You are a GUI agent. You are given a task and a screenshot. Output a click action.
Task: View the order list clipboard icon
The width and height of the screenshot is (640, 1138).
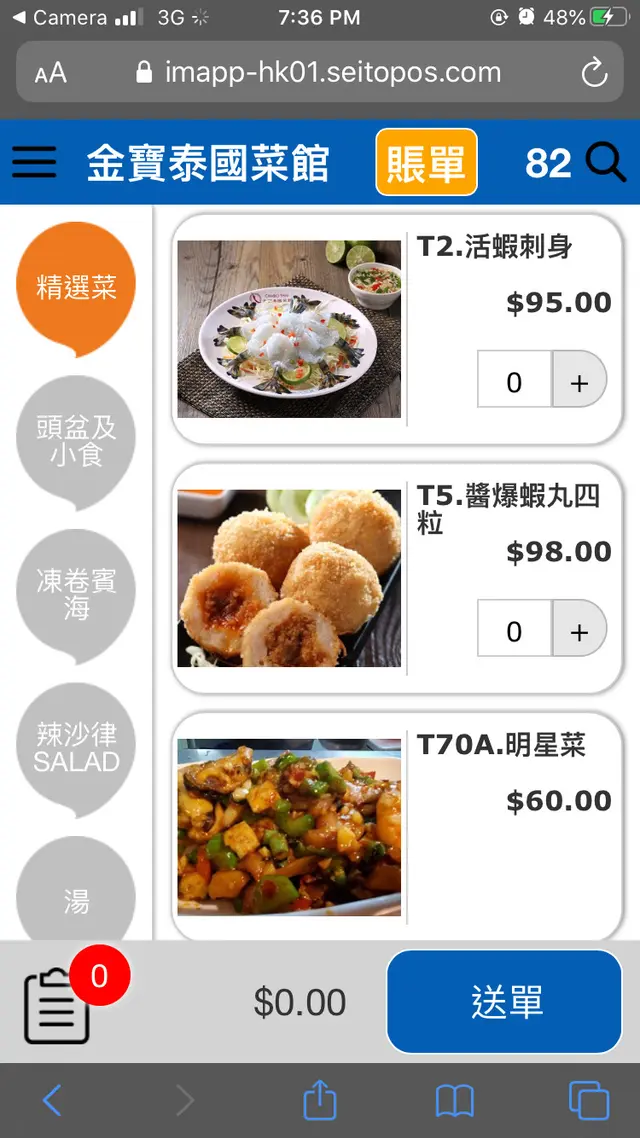[x=57, y=1007]
